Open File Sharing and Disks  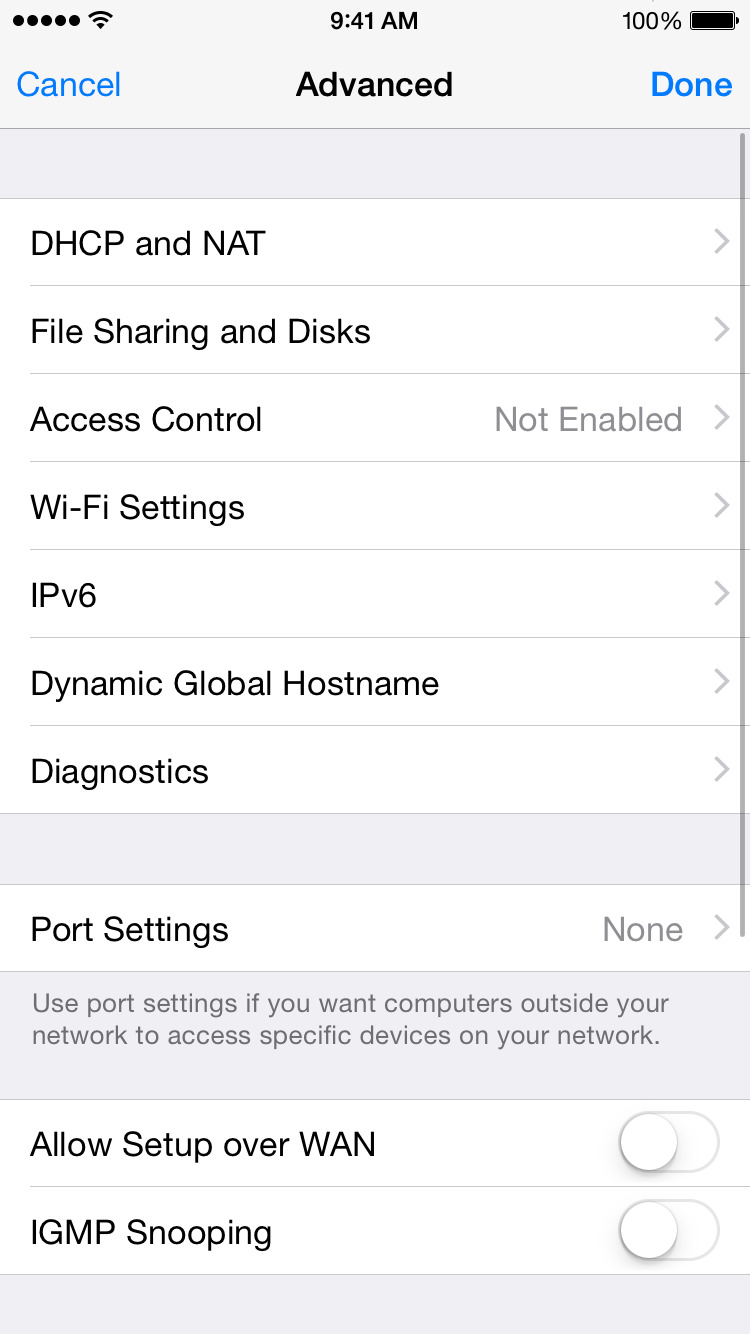point(375,331)
